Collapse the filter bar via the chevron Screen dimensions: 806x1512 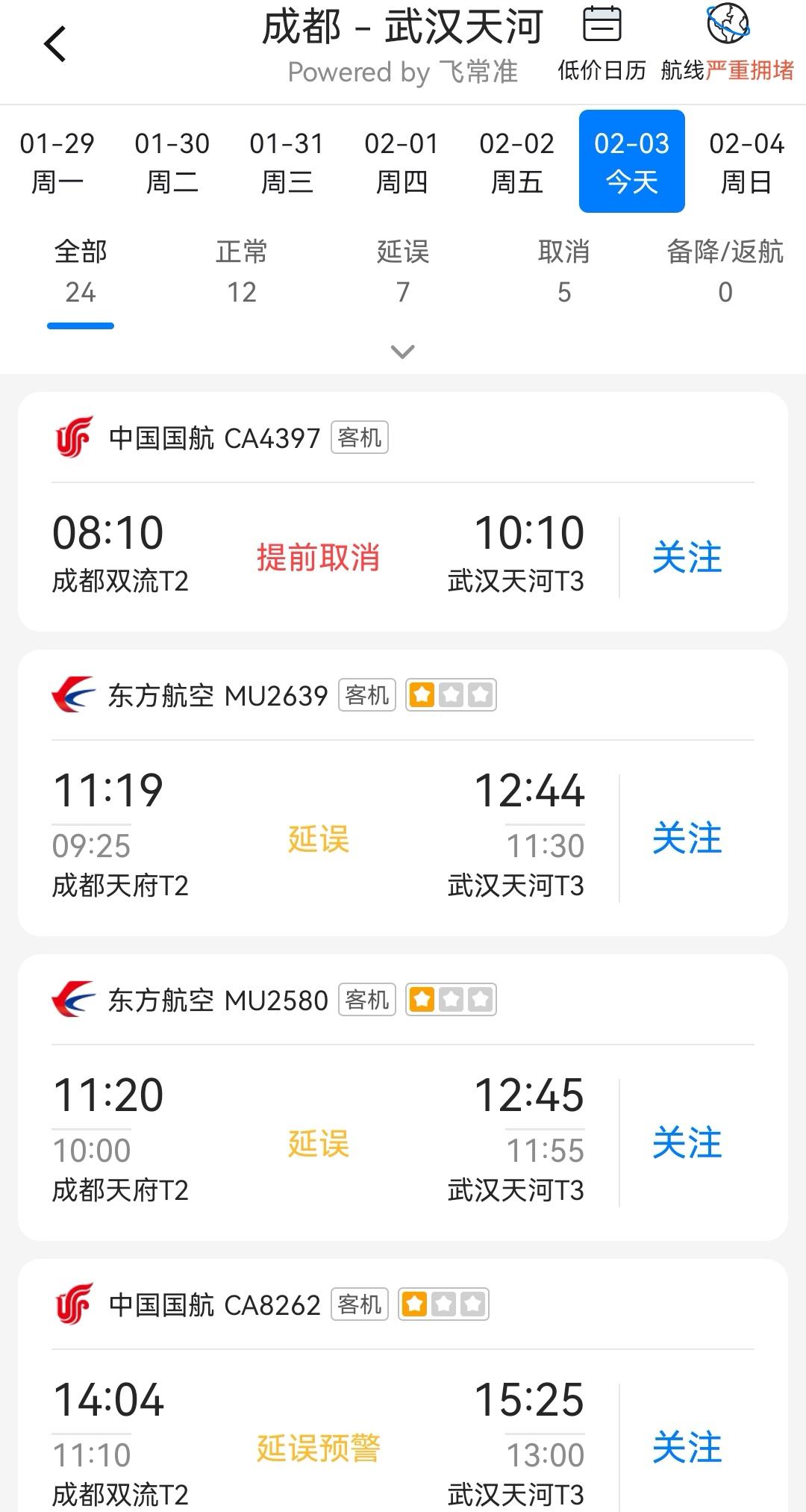click(x=402, y=351)
